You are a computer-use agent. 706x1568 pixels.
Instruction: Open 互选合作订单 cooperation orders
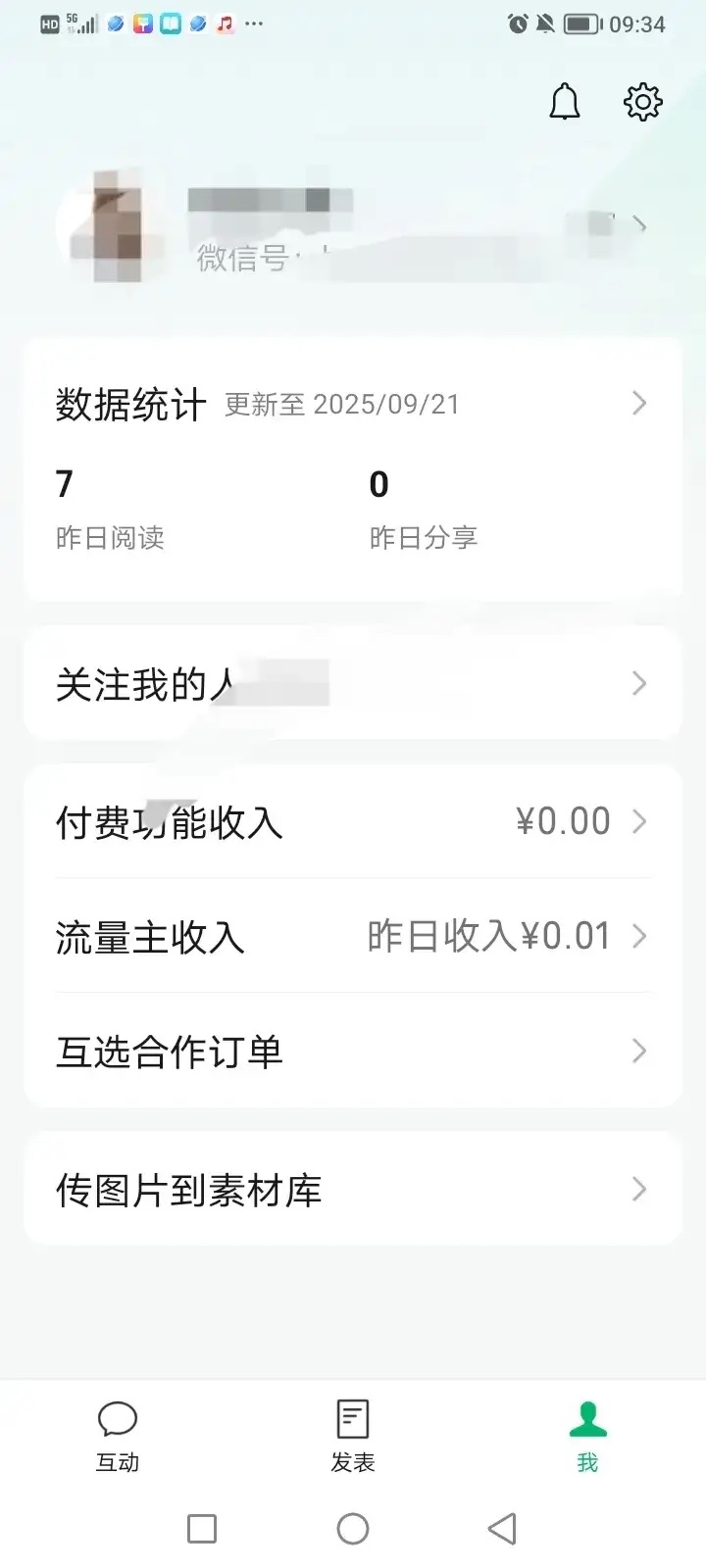(353, 1051)
